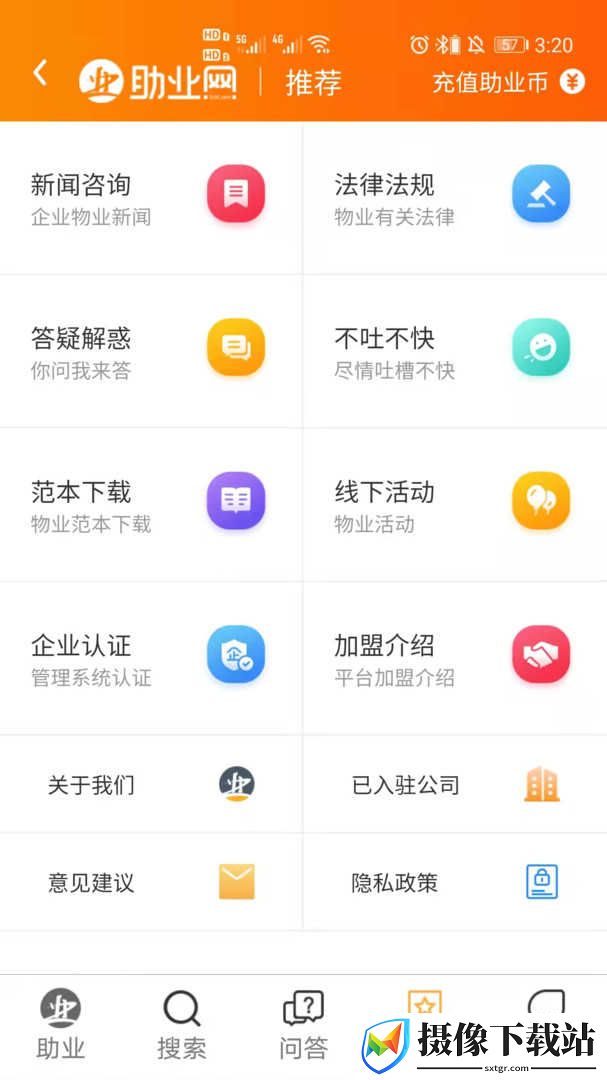The height and width of the screenshot is (1080, 607).
Task: Open 意见建议 feedback
Action: tap(151, 882)
